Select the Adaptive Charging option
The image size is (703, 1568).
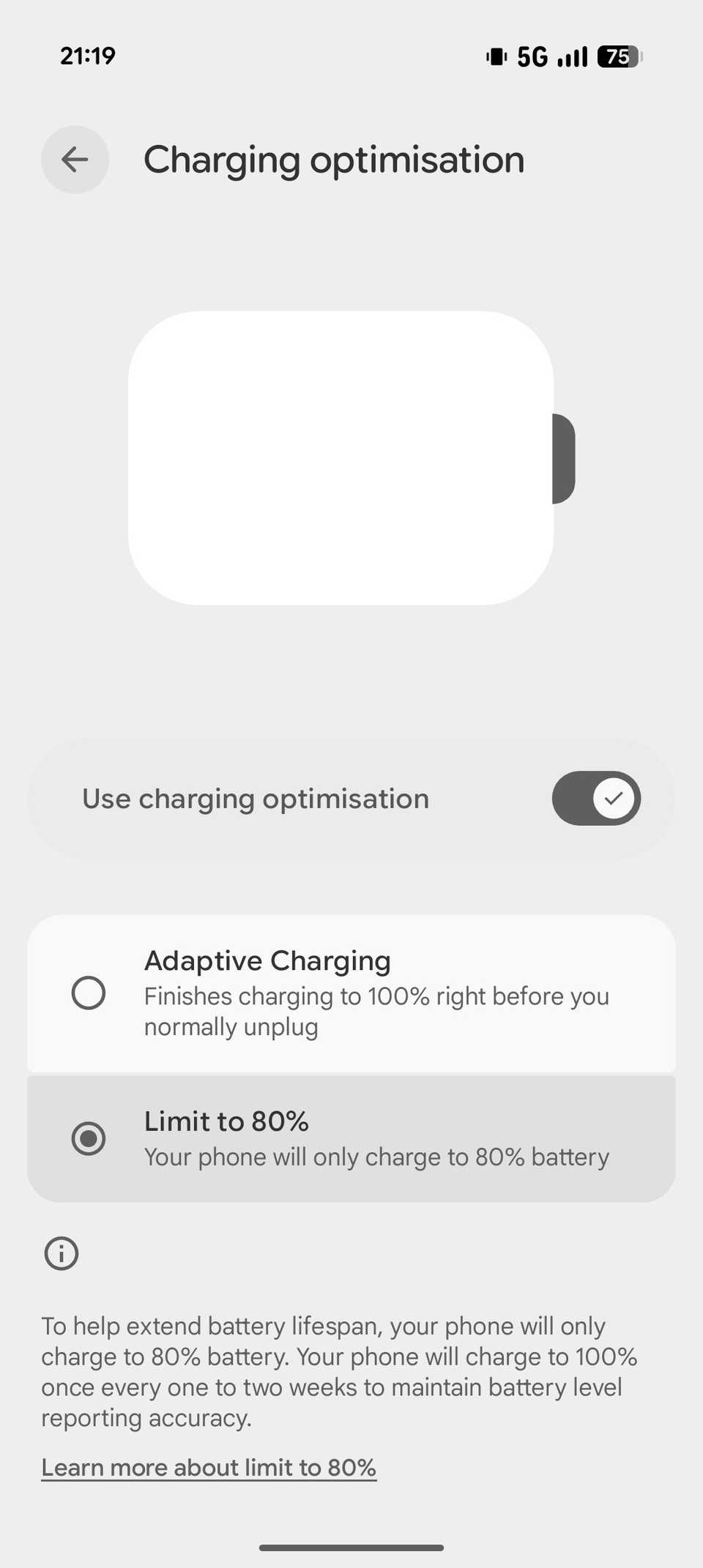coord(89,993)
